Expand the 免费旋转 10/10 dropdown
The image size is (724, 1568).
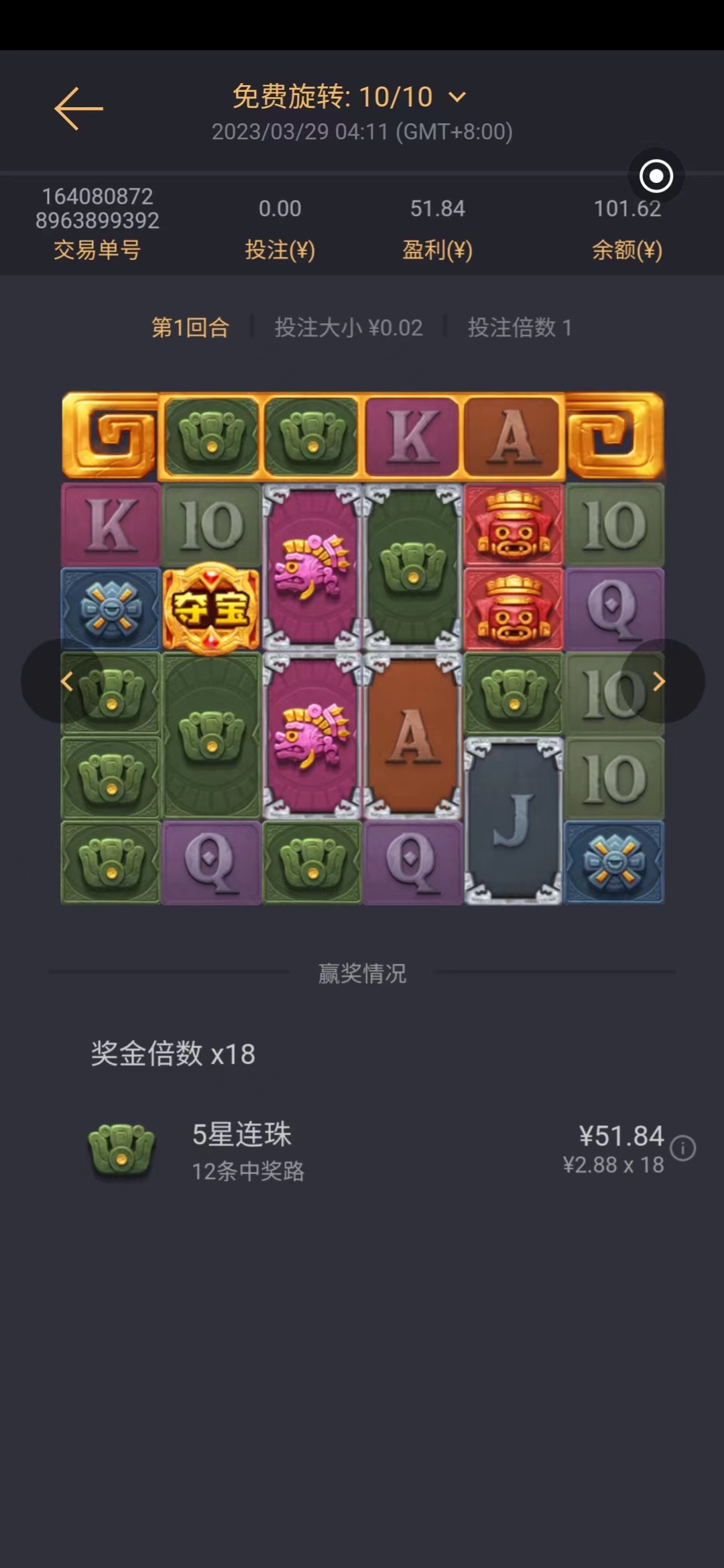457,97
